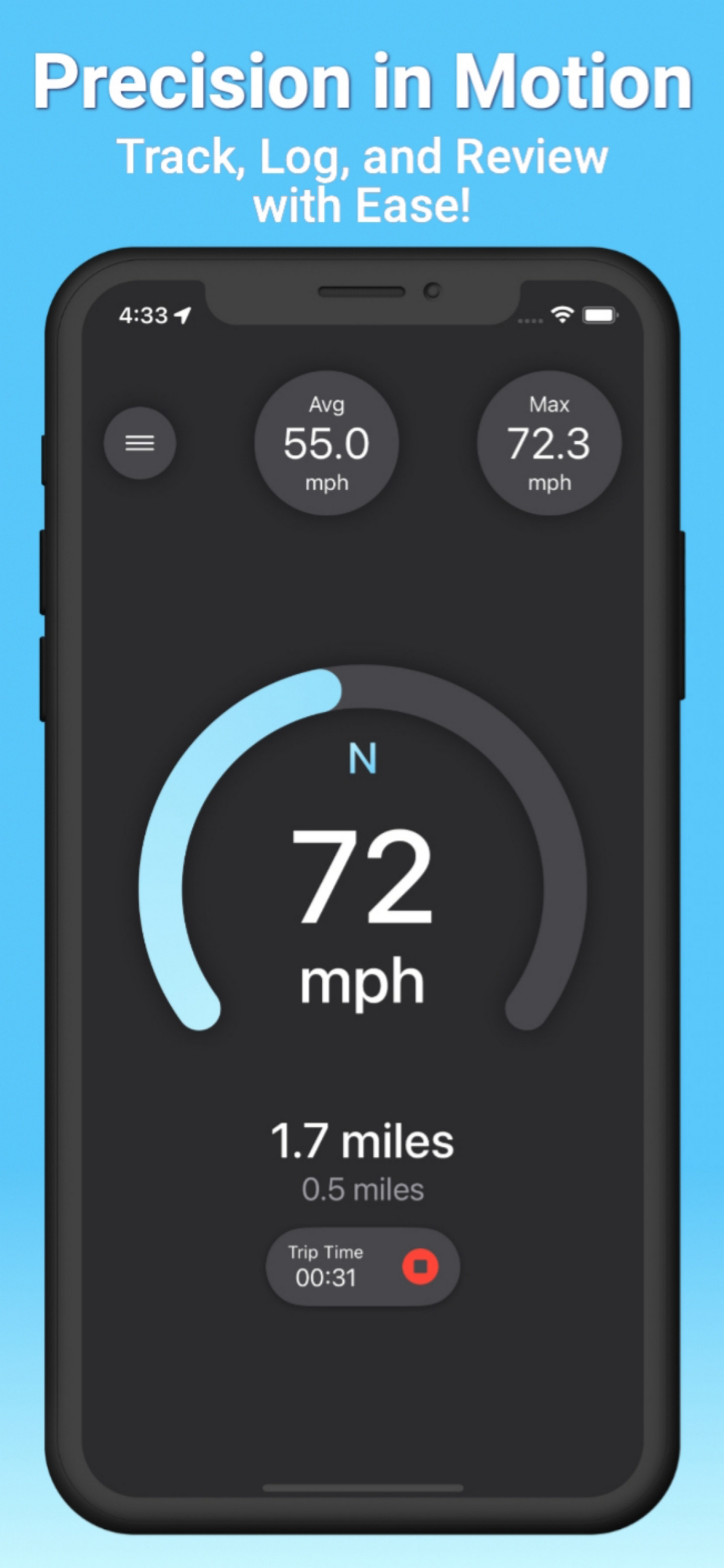Screen dimensions: 724x1568
Task: Tap the large 72 mph speed display
Action: point(365,888)
